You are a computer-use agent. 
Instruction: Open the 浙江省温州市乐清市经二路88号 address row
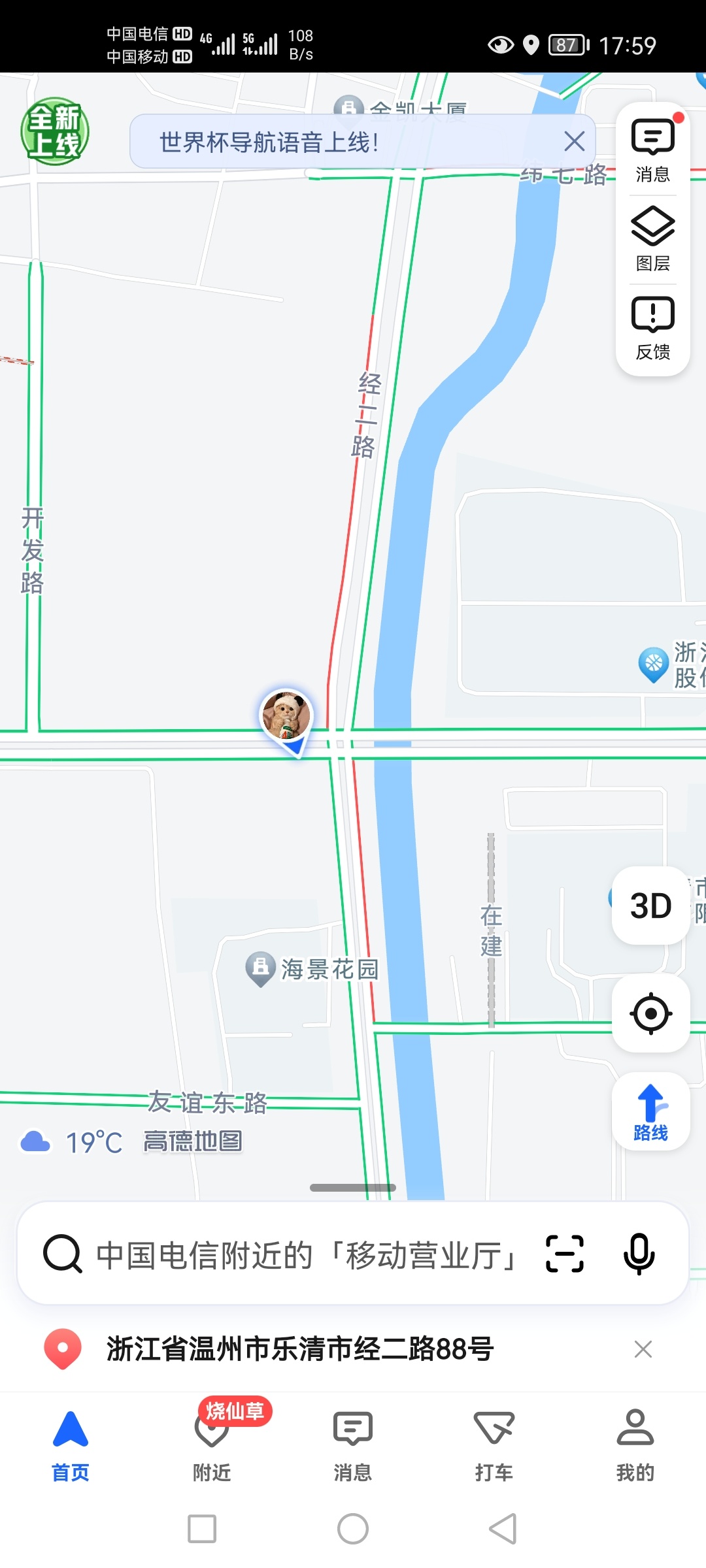click(x=301, y=1349)
